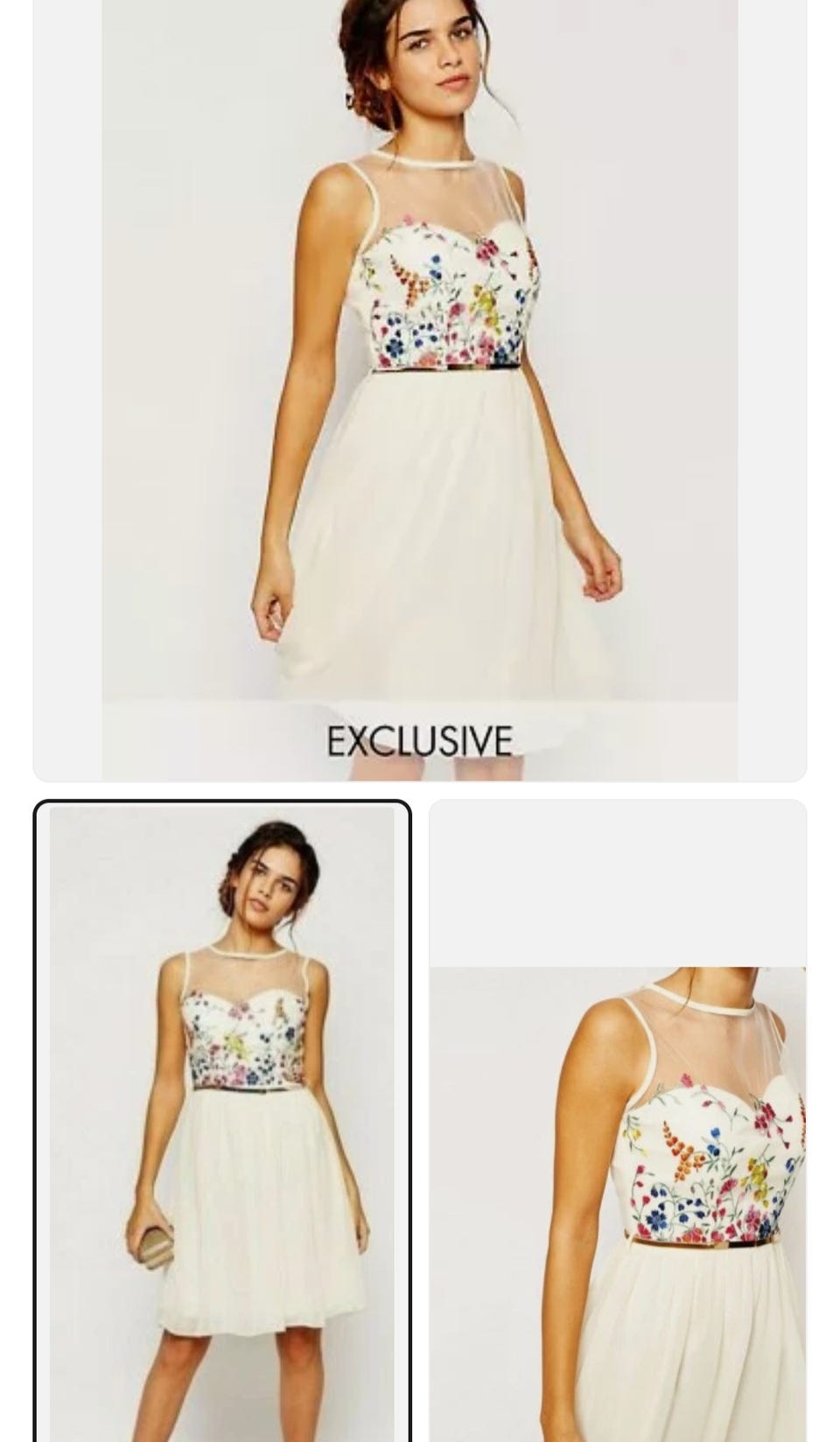
Task: Open the large main dress photo
Action: [420, 390]
